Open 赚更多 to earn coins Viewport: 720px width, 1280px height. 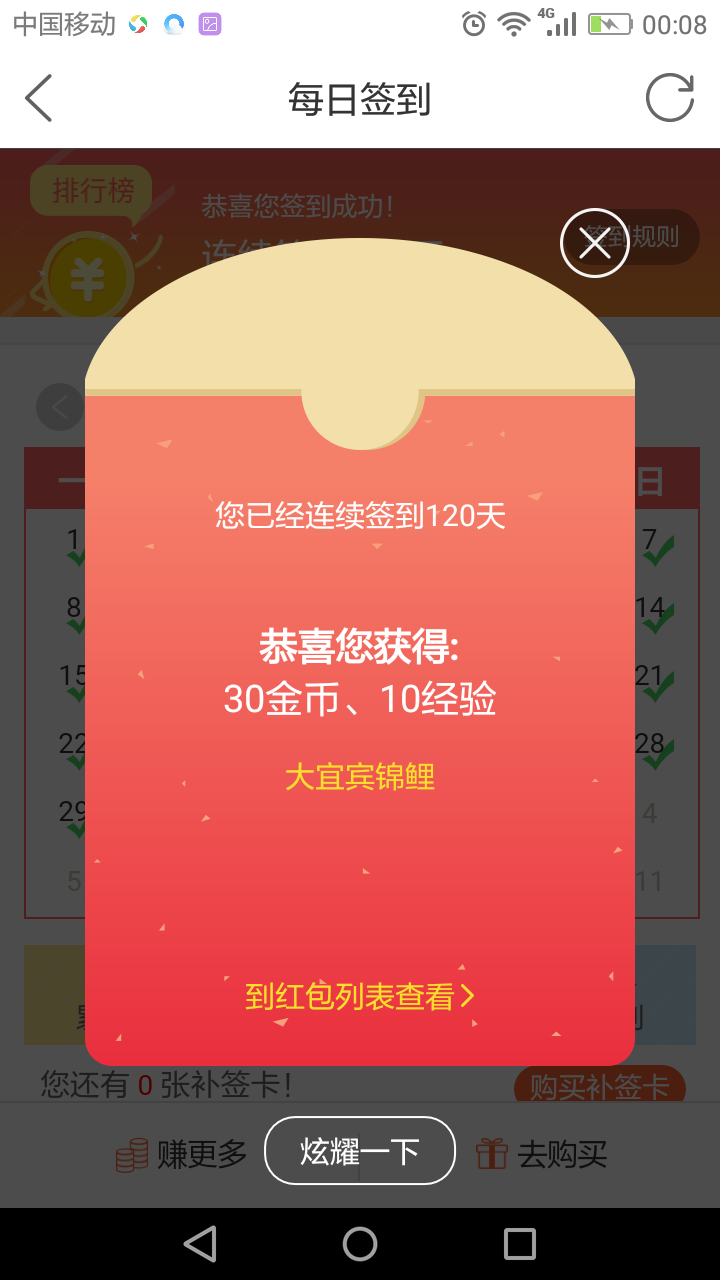pyautogui.click(x=182, y=1154)
